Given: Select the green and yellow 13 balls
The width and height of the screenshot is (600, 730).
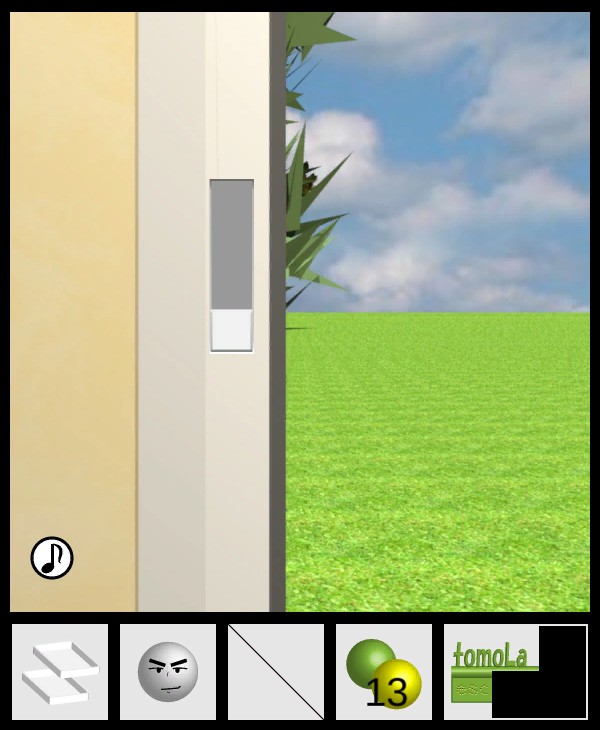Looking at the screenshot, I should 384,672.
